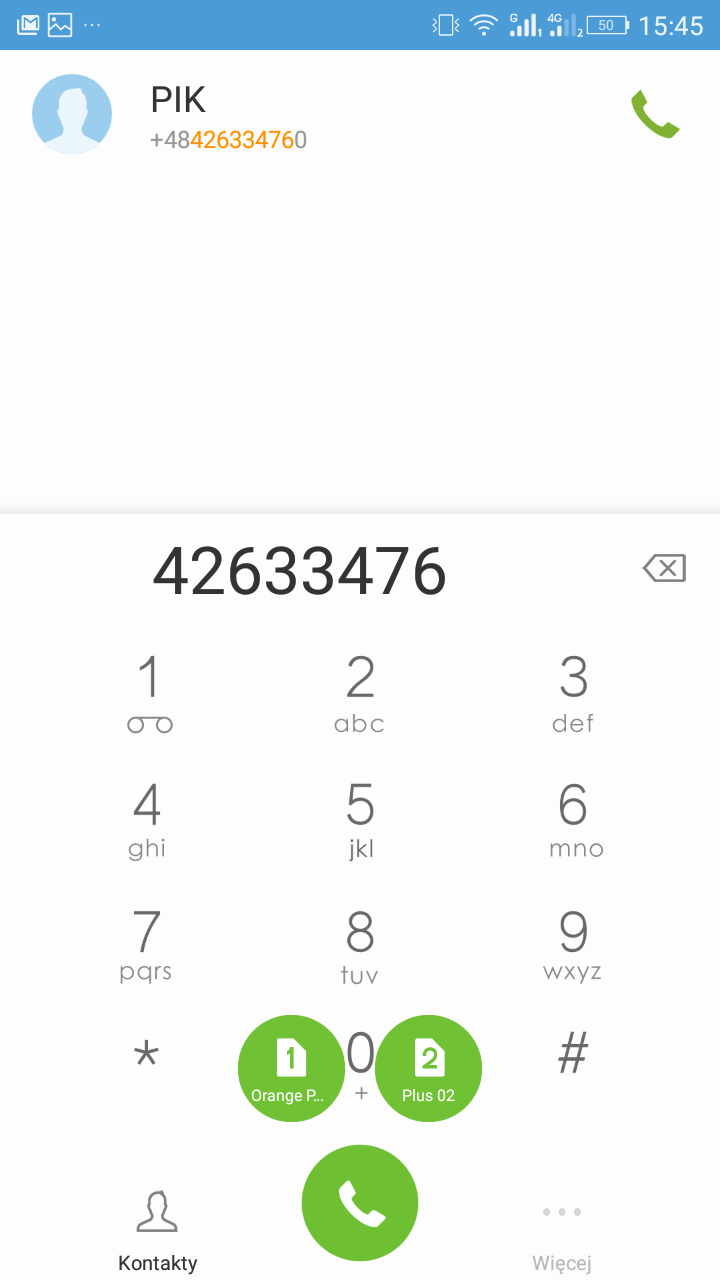Tap the 6 mno key
The image size is (720, 1280).
point(575,819)
